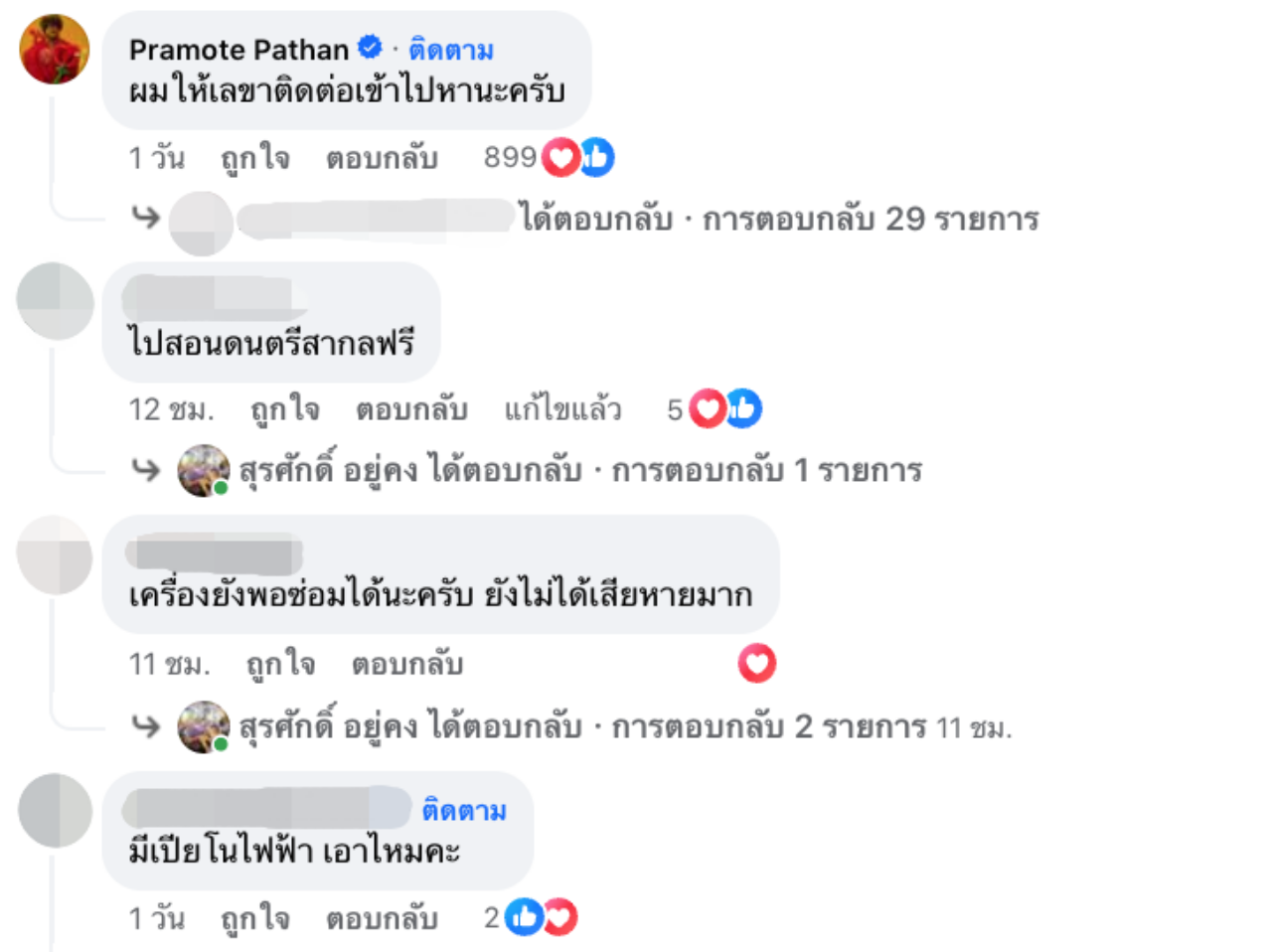This screenshot has height=952, width=1272.
Task: Reply to Pramote Pathan's comment
Action: pos(382,158)
